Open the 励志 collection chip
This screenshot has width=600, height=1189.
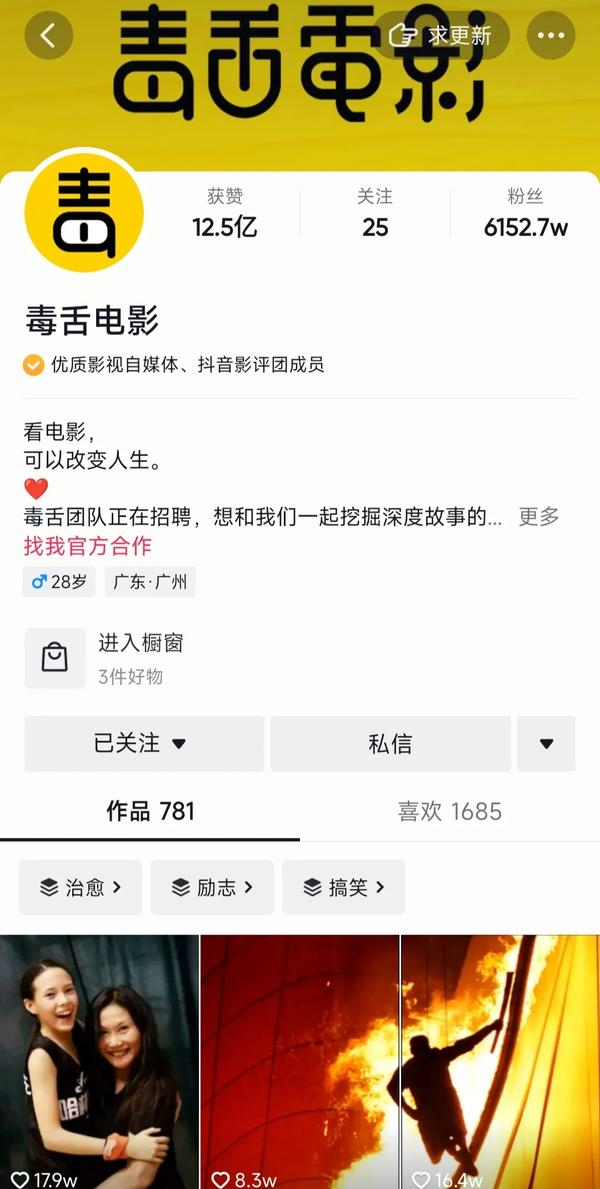click(x=212, y=887)
